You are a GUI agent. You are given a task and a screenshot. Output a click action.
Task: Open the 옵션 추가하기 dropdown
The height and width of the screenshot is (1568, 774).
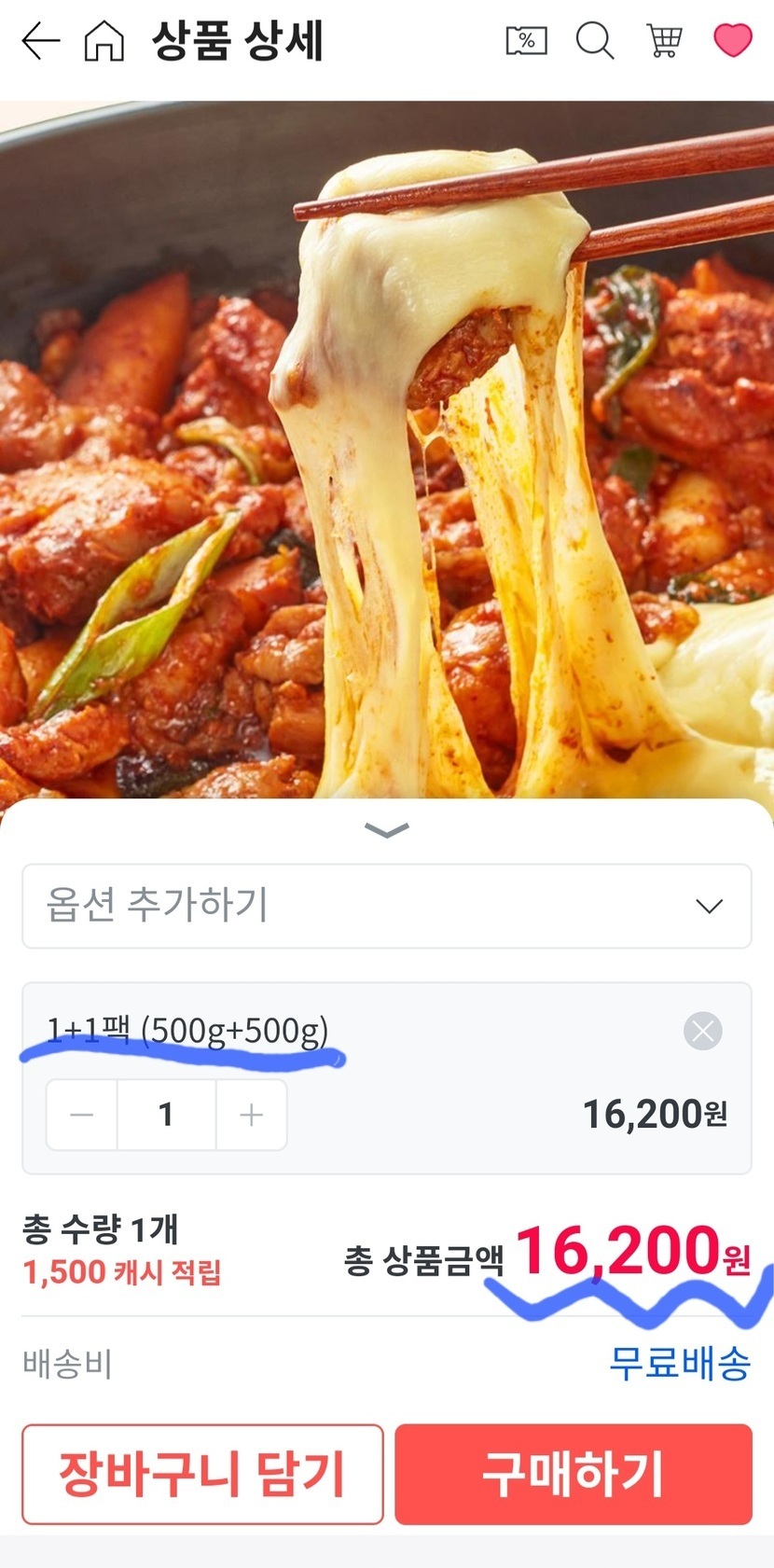coord(387,906)
